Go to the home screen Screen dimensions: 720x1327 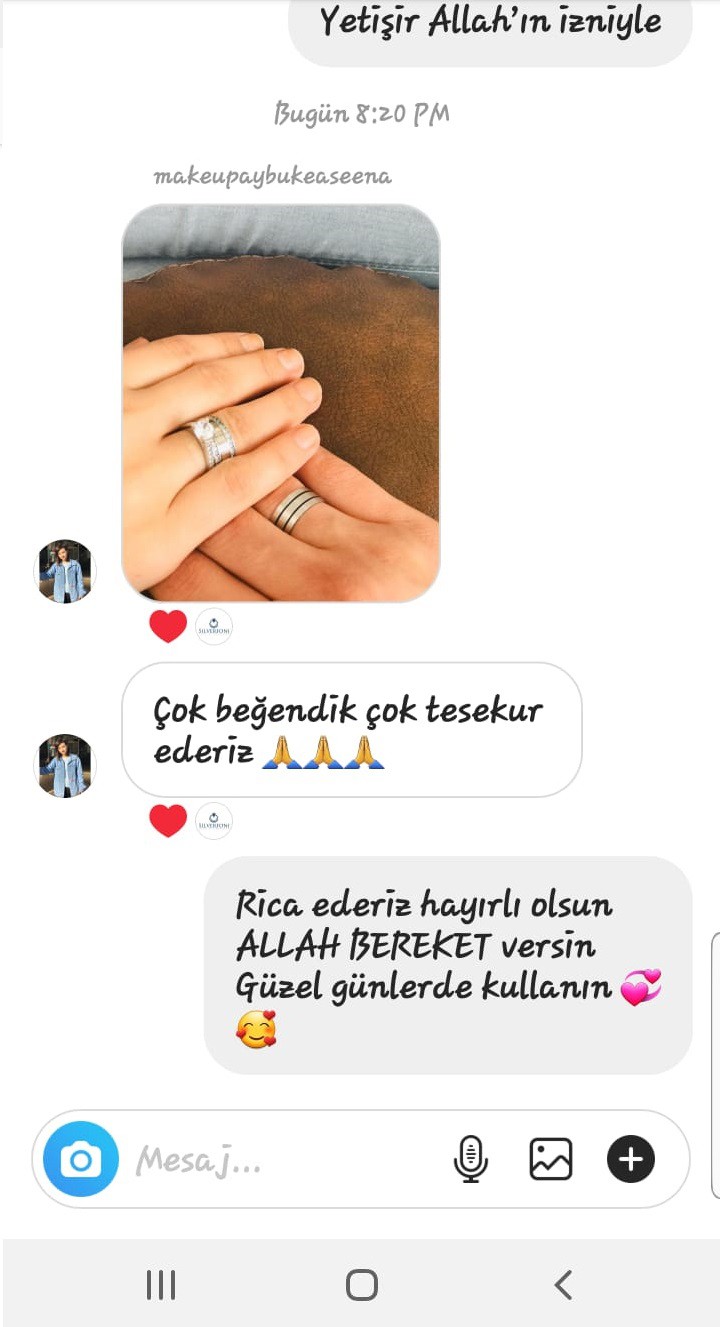(x=361, y=1284)
